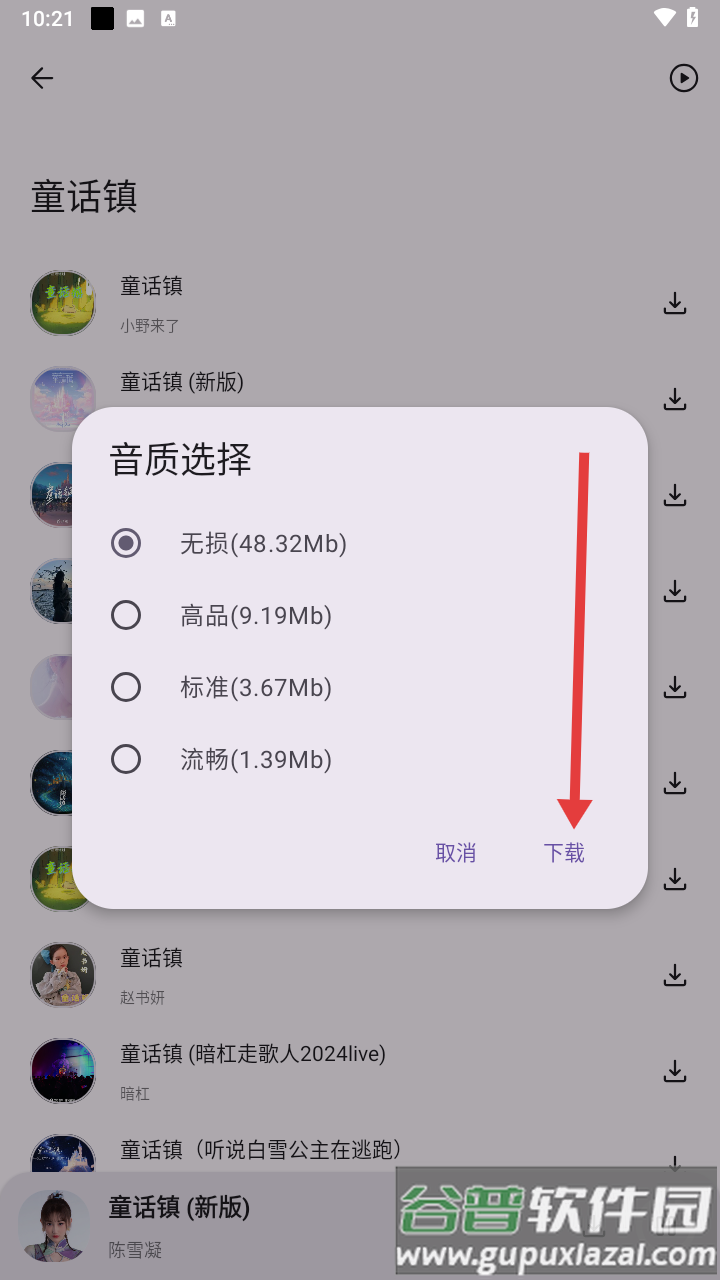Download 童话镇 by 赵书妍
The image size is (720, 1280).
pos(676,975)
